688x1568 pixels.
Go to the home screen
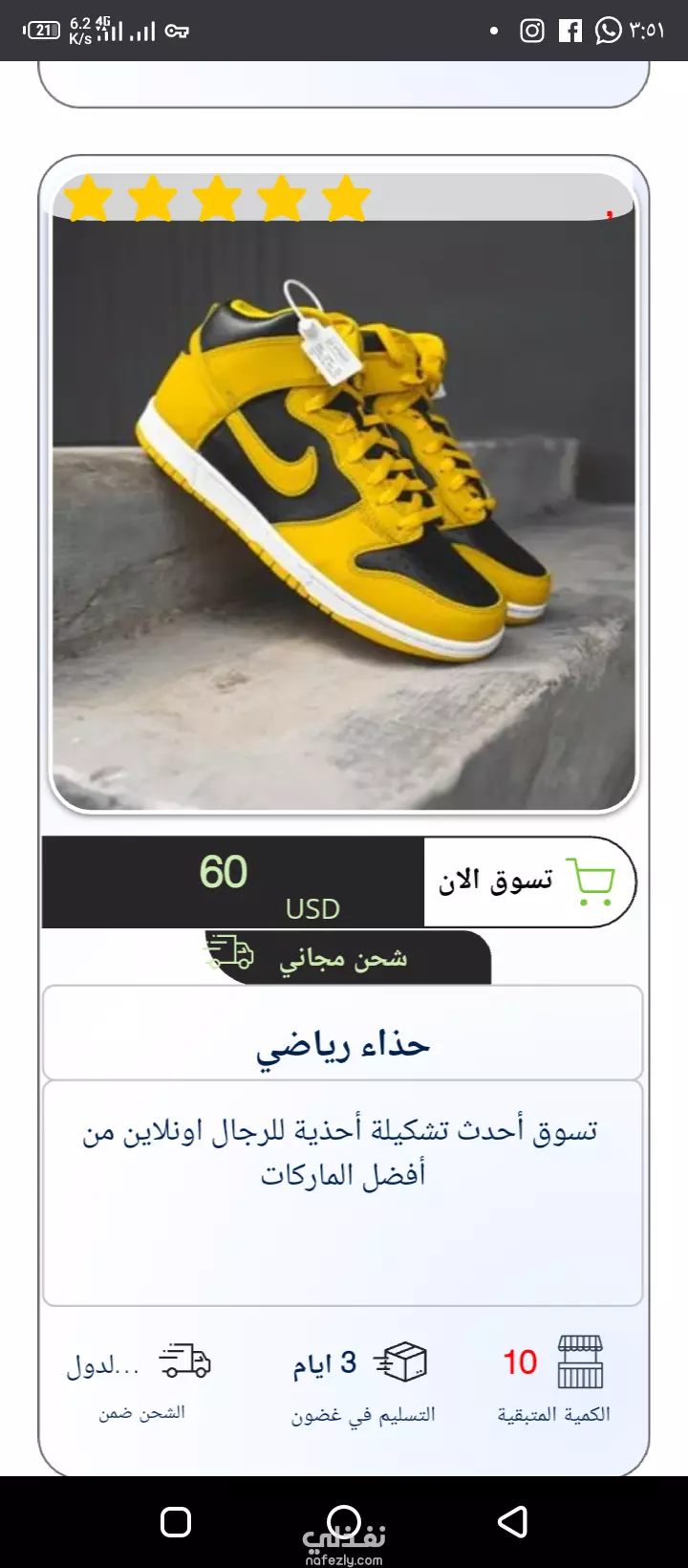[344, 1521]
